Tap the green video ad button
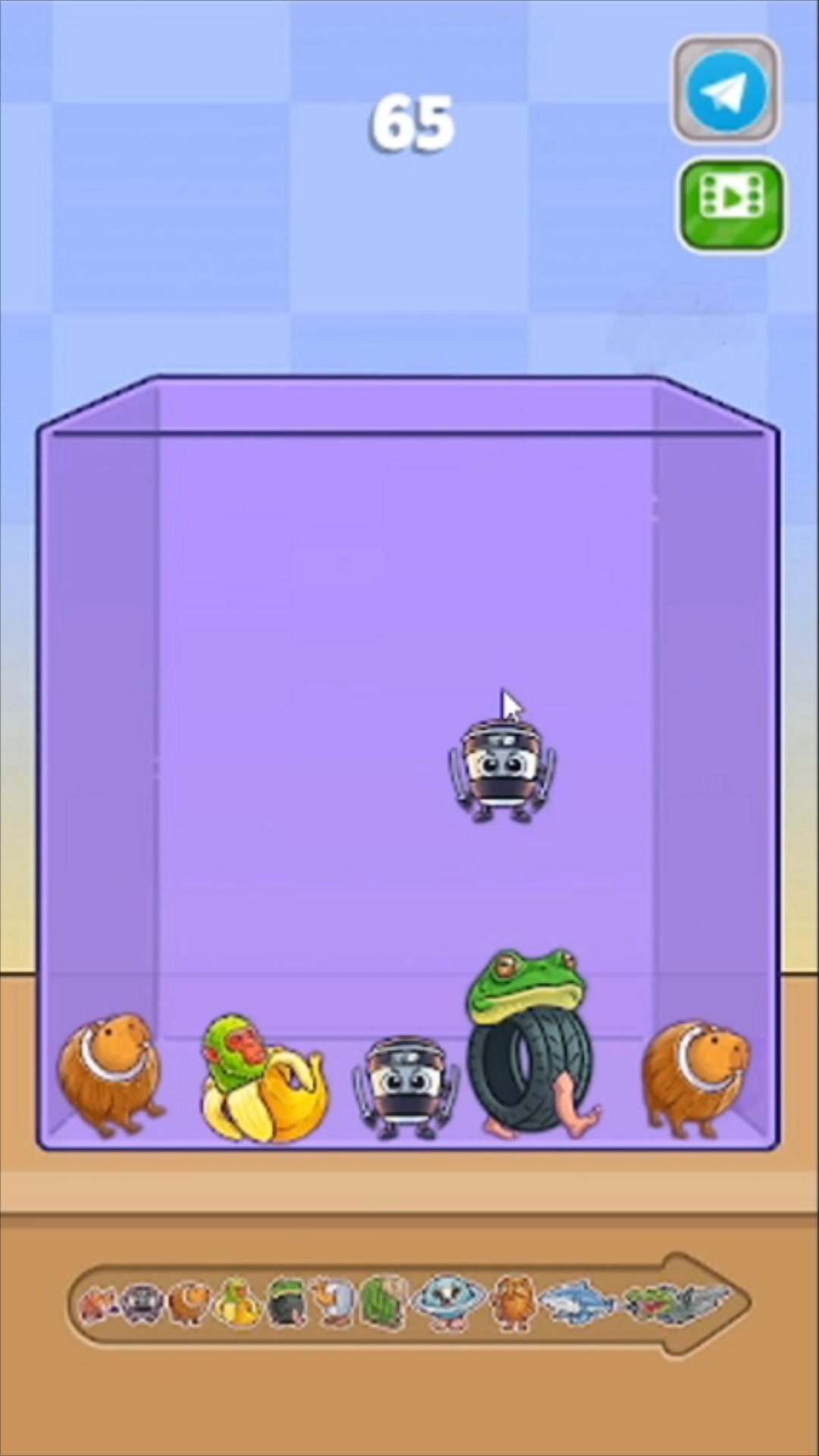 (x=730, y=204)
